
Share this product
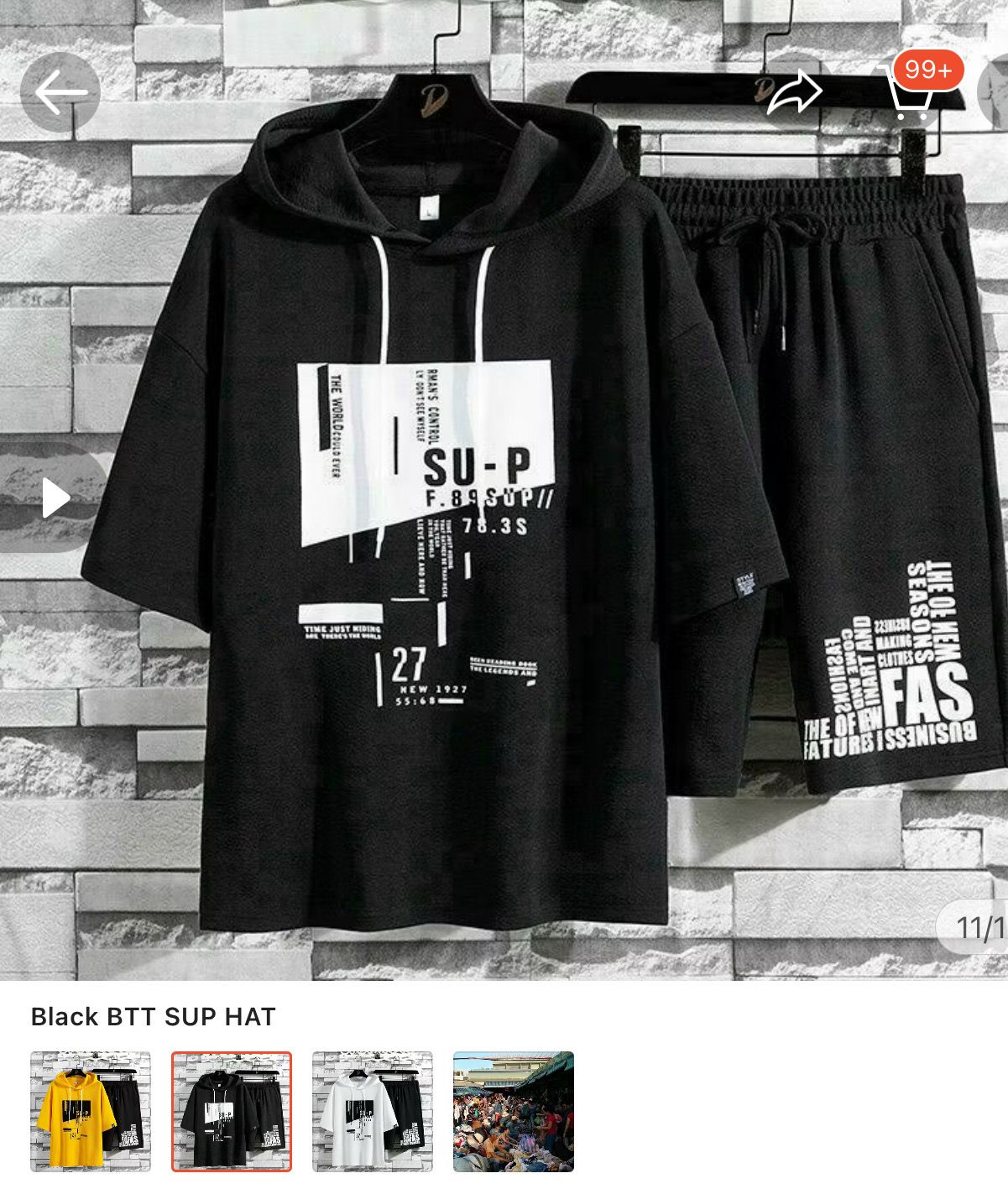tap(793, 92)
